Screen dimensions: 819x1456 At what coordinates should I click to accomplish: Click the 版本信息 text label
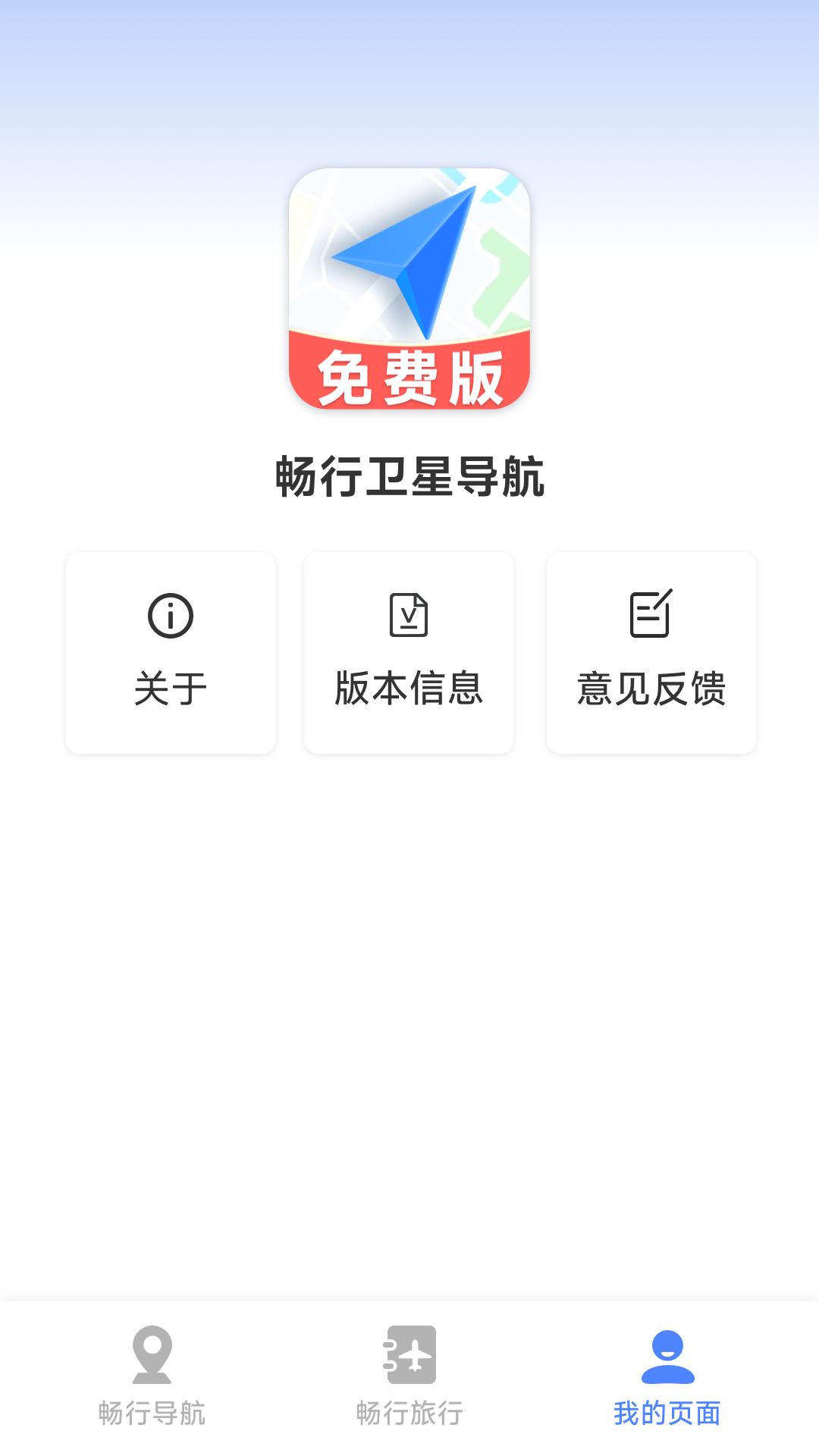[409, 685]
